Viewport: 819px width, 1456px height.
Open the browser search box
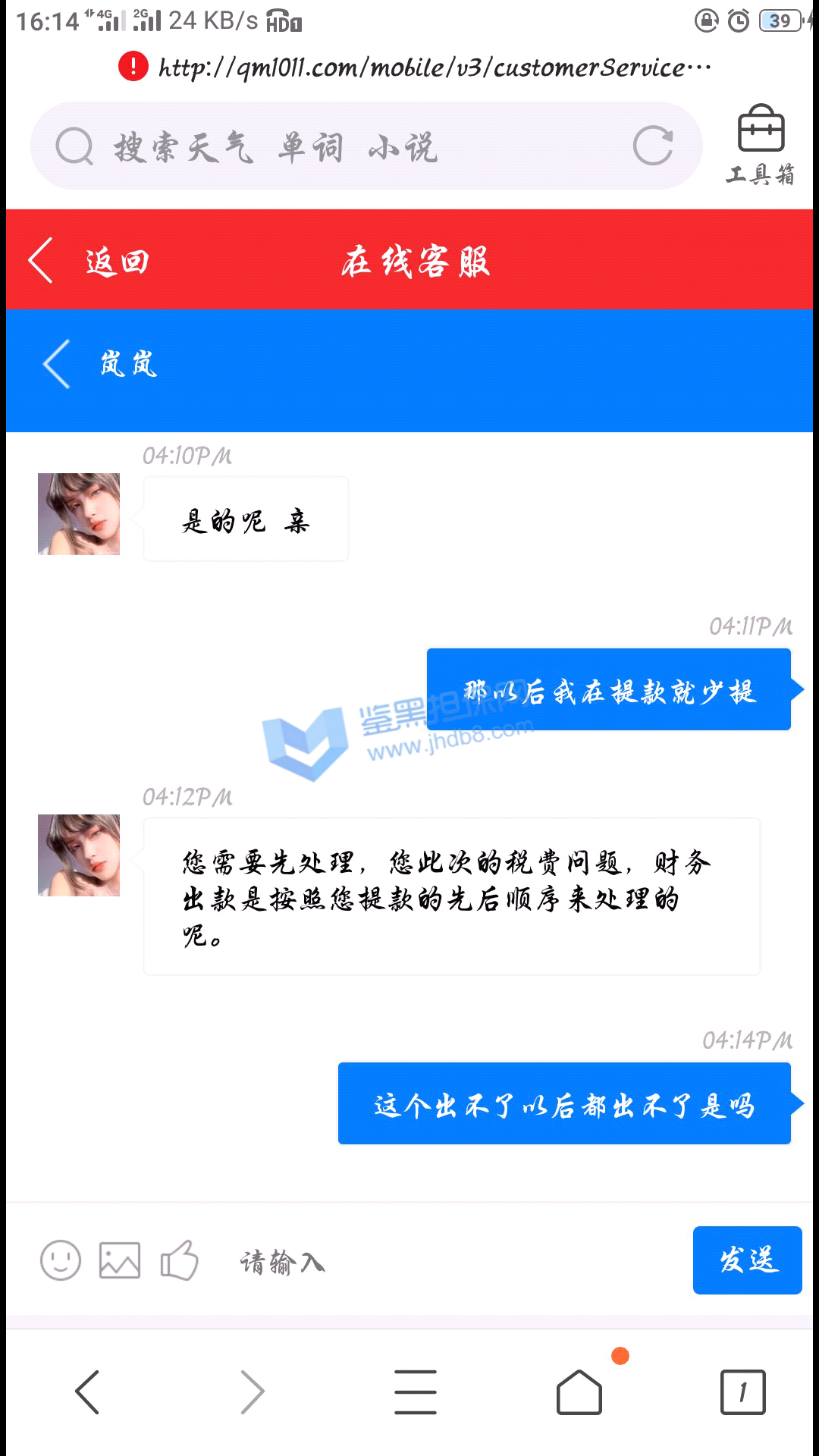[x=341, y=146]
